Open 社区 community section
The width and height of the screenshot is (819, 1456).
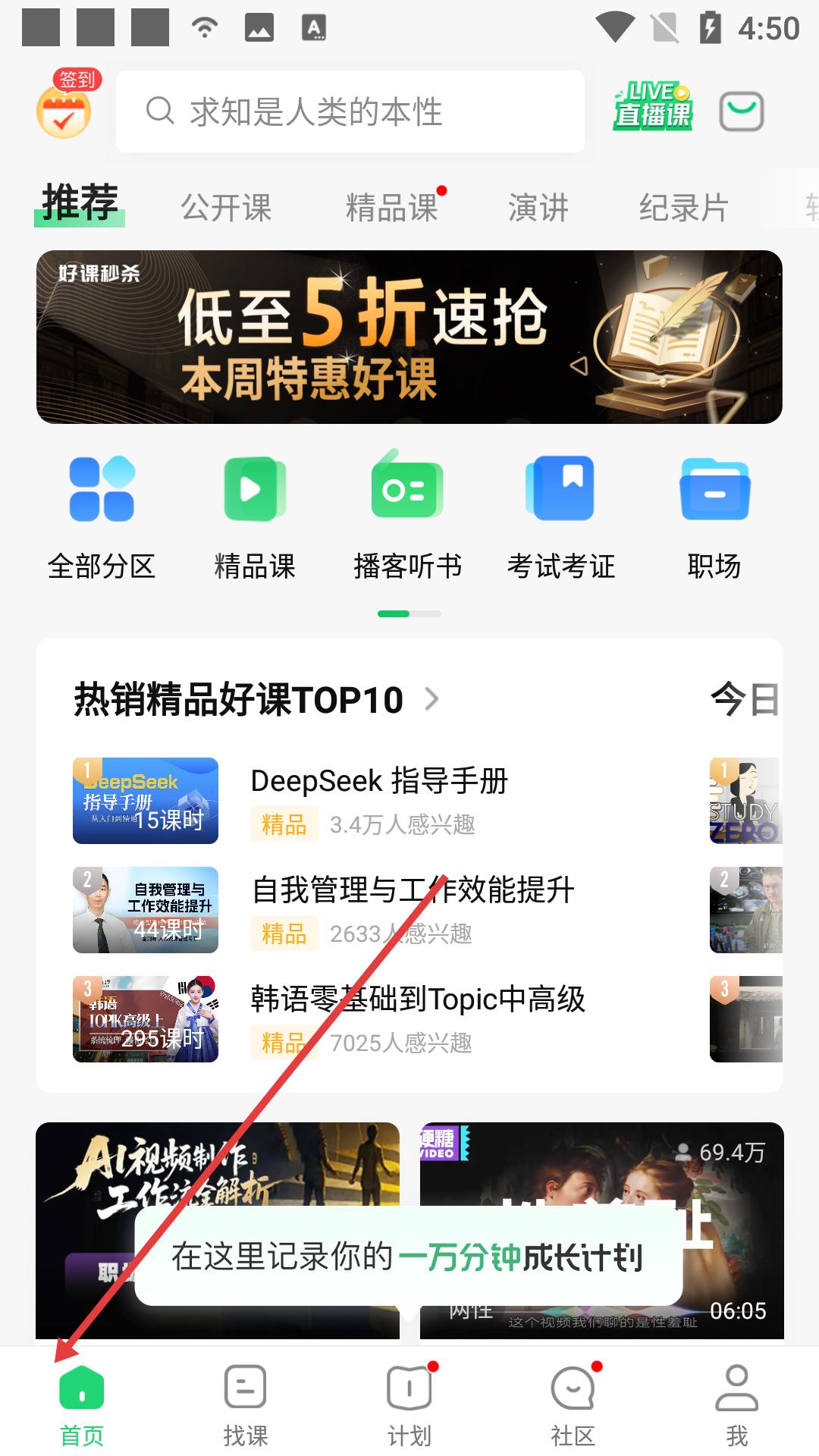tap(573, 1407)
